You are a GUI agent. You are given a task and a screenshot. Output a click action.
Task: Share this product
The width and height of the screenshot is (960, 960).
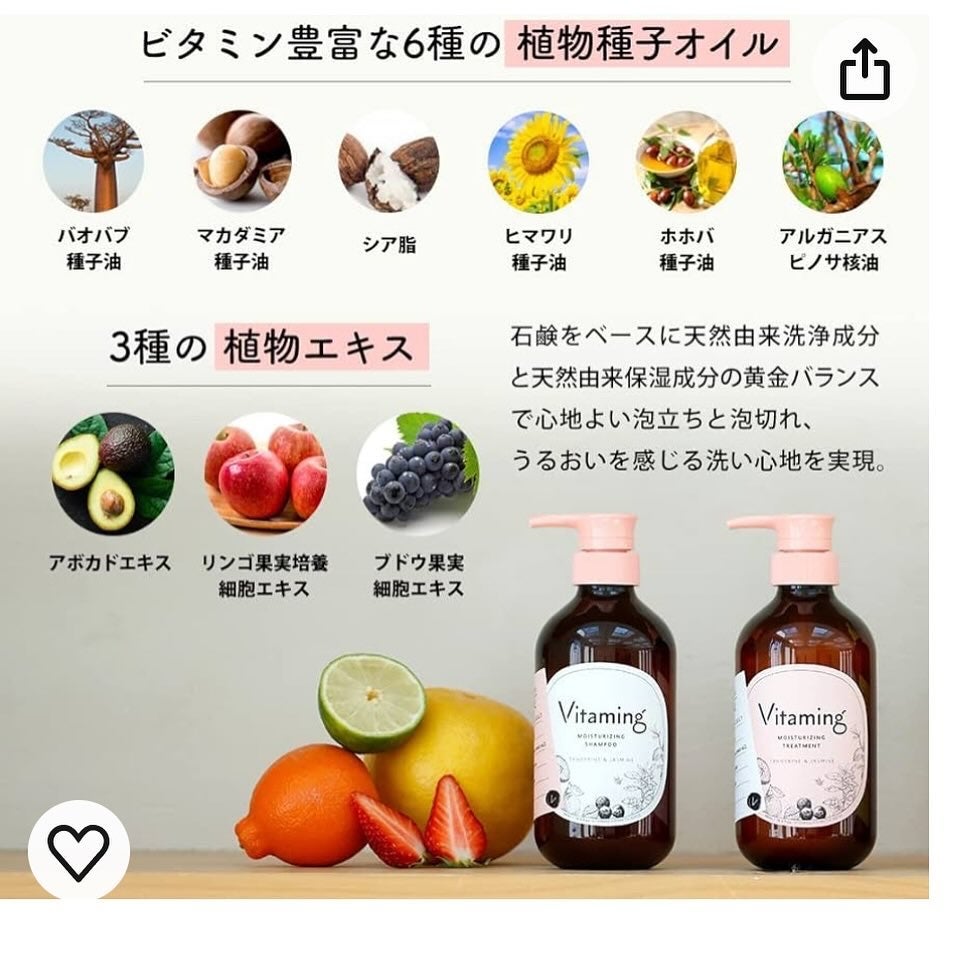tap(864, 69)
